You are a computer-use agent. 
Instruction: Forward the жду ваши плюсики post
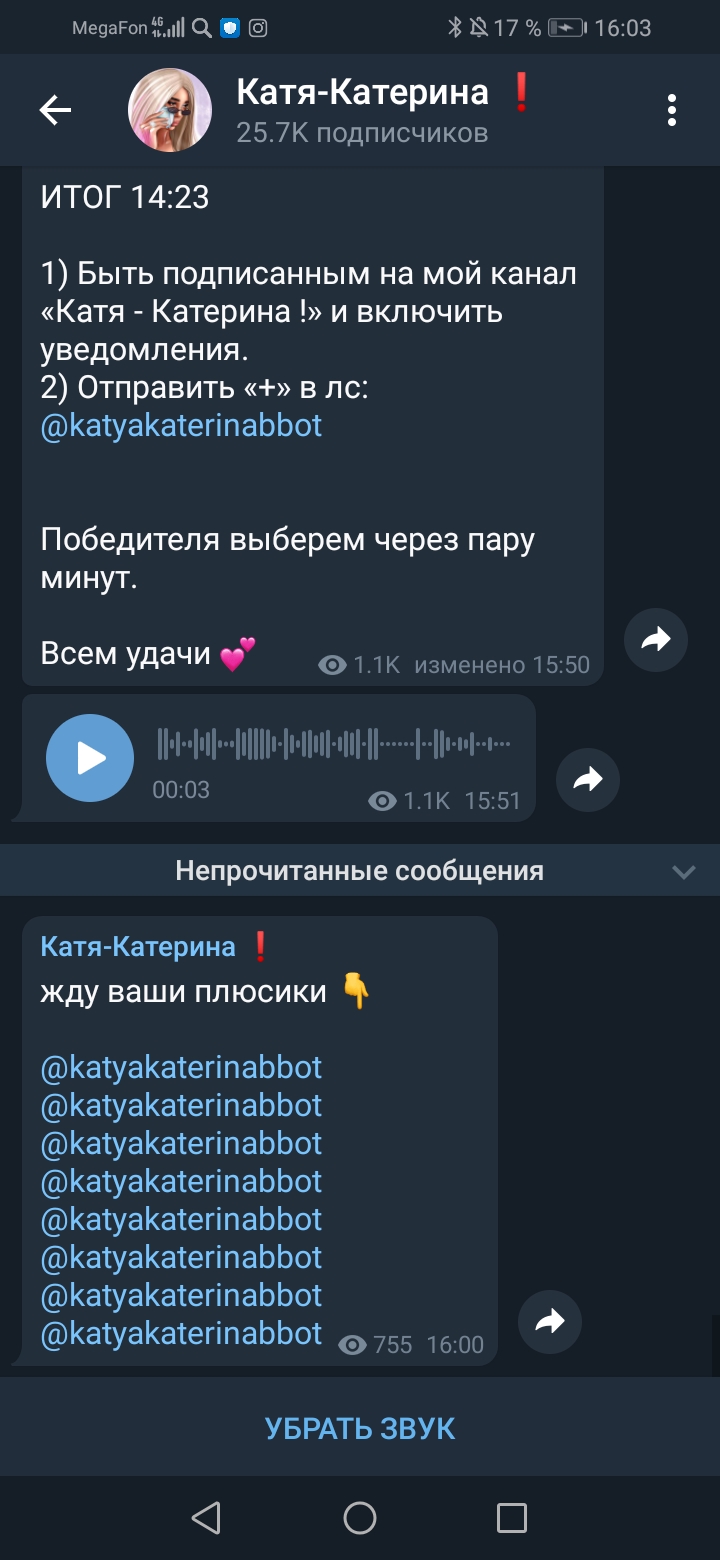(x=550, y=1322)
